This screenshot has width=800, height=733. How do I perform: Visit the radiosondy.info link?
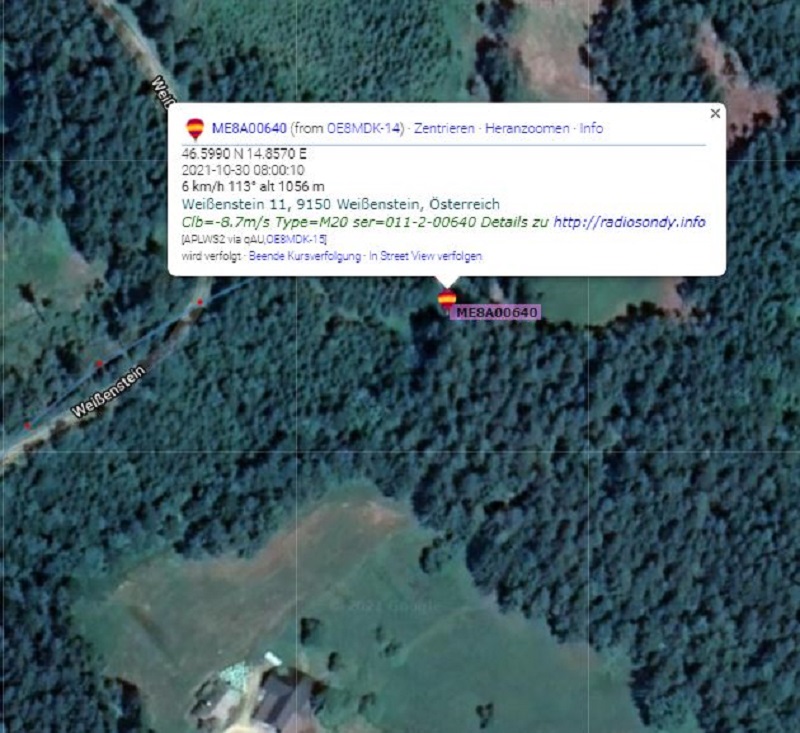click(629, 221)
